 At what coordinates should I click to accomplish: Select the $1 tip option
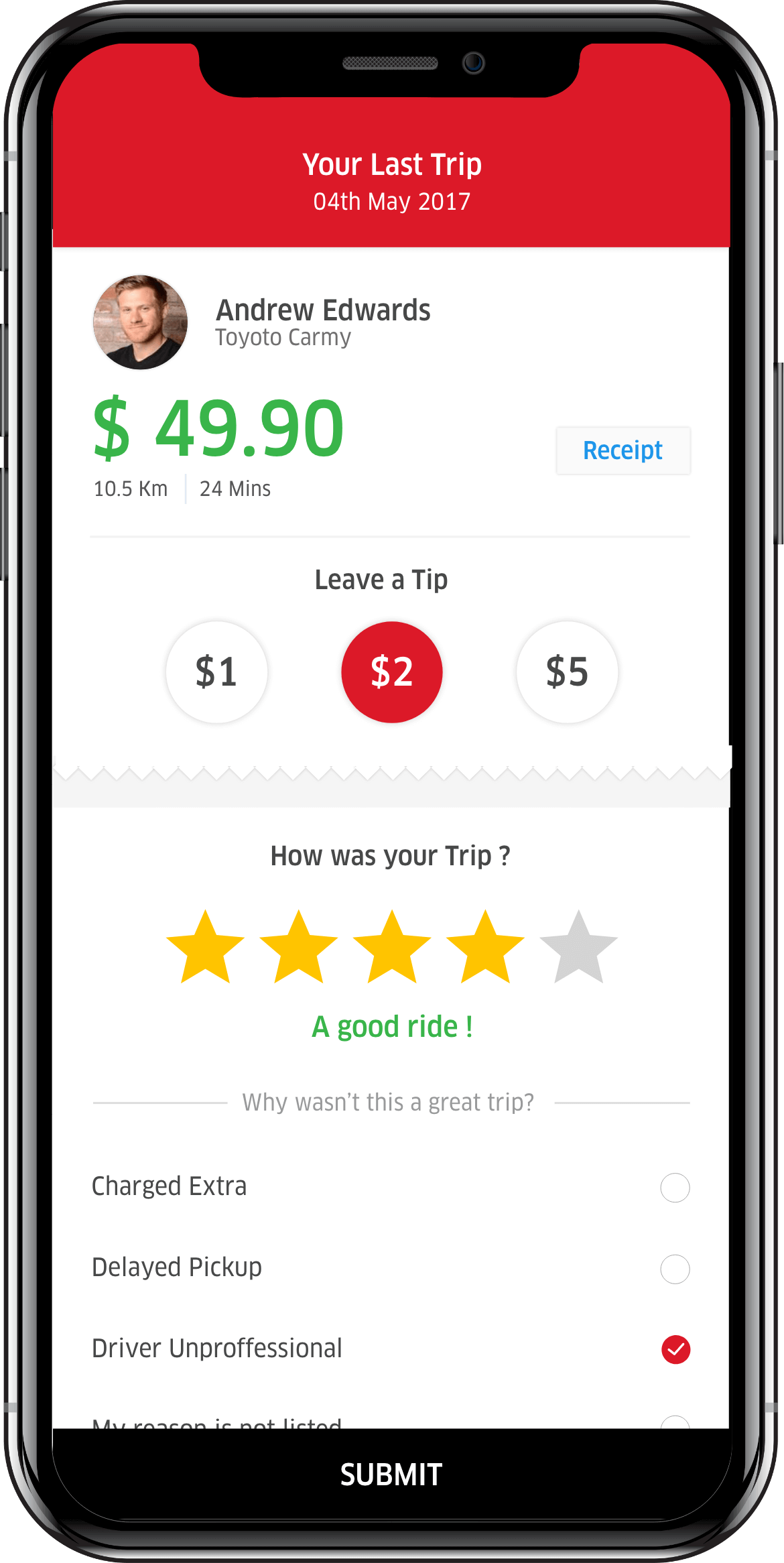pyautogui.click(x=216, y=672)
